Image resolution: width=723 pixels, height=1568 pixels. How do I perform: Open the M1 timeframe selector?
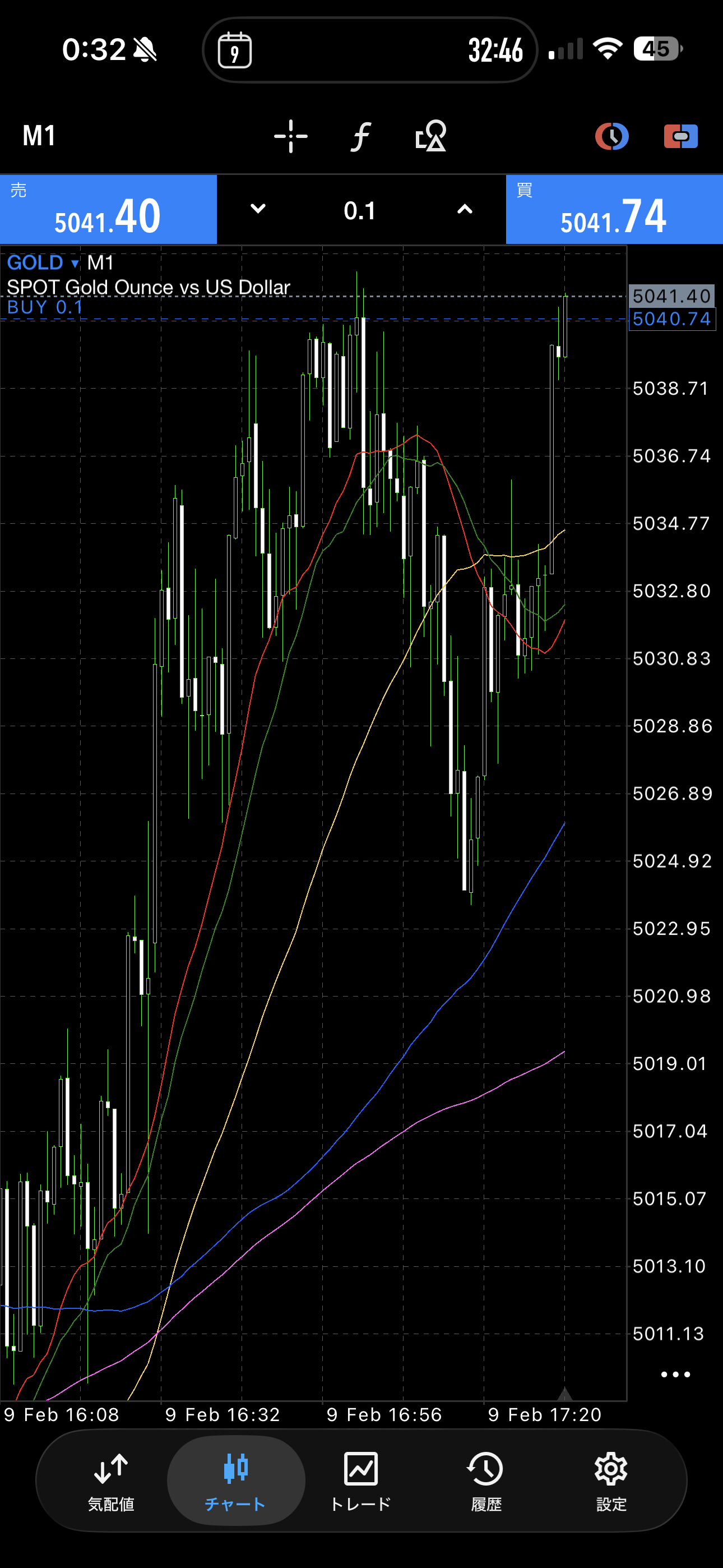pos(39,135)
